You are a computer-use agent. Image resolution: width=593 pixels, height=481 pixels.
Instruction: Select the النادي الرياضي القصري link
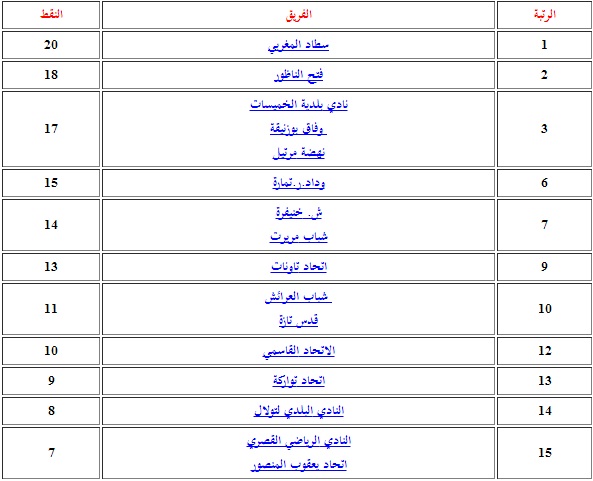pyautogui.click(x=298, y=441)
